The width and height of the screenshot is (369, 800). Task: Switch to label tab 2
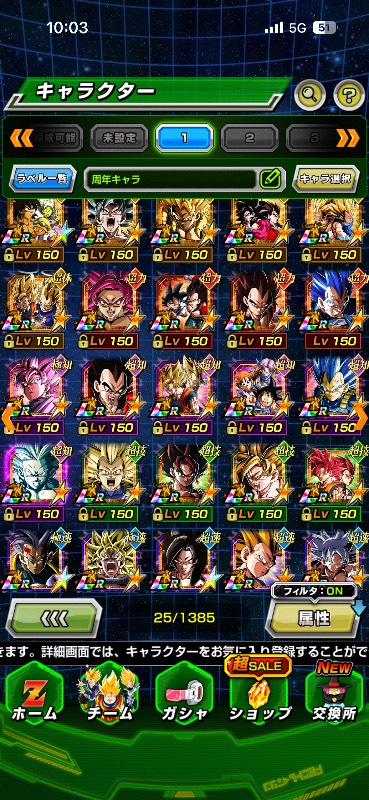(x=250, y=137)
